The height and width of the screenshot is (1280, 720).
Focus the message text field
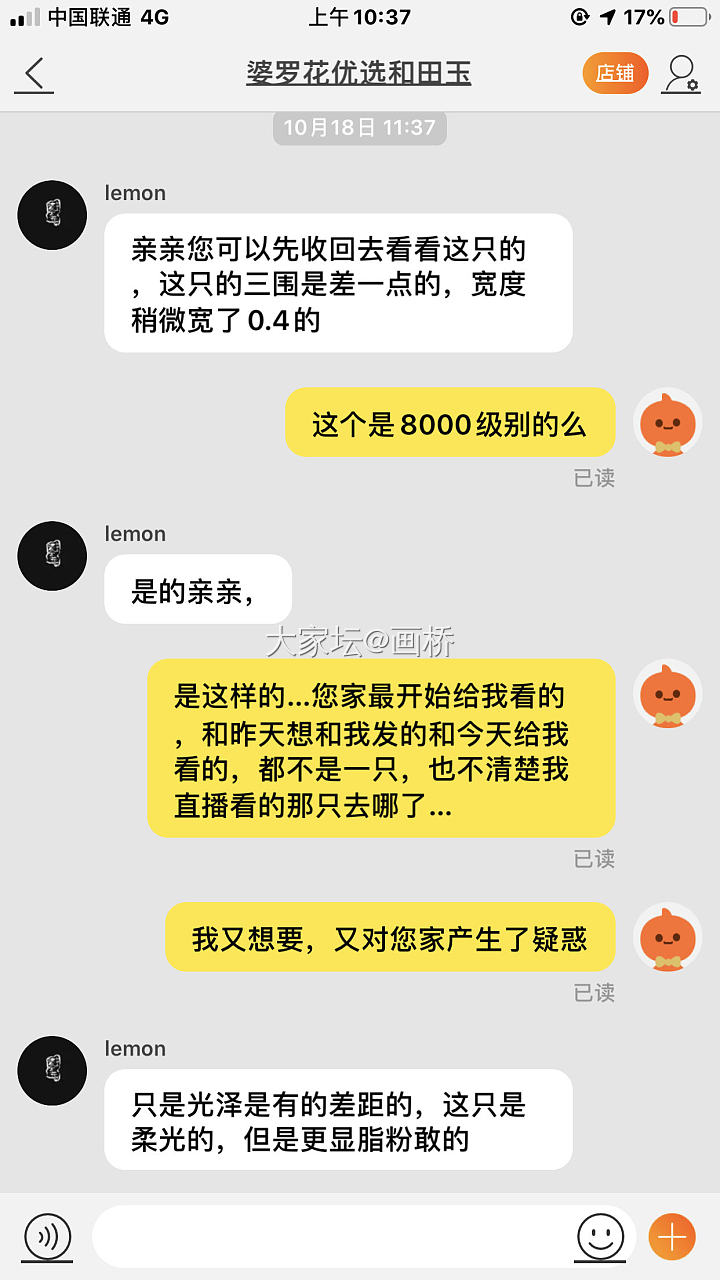[330, 1237]
